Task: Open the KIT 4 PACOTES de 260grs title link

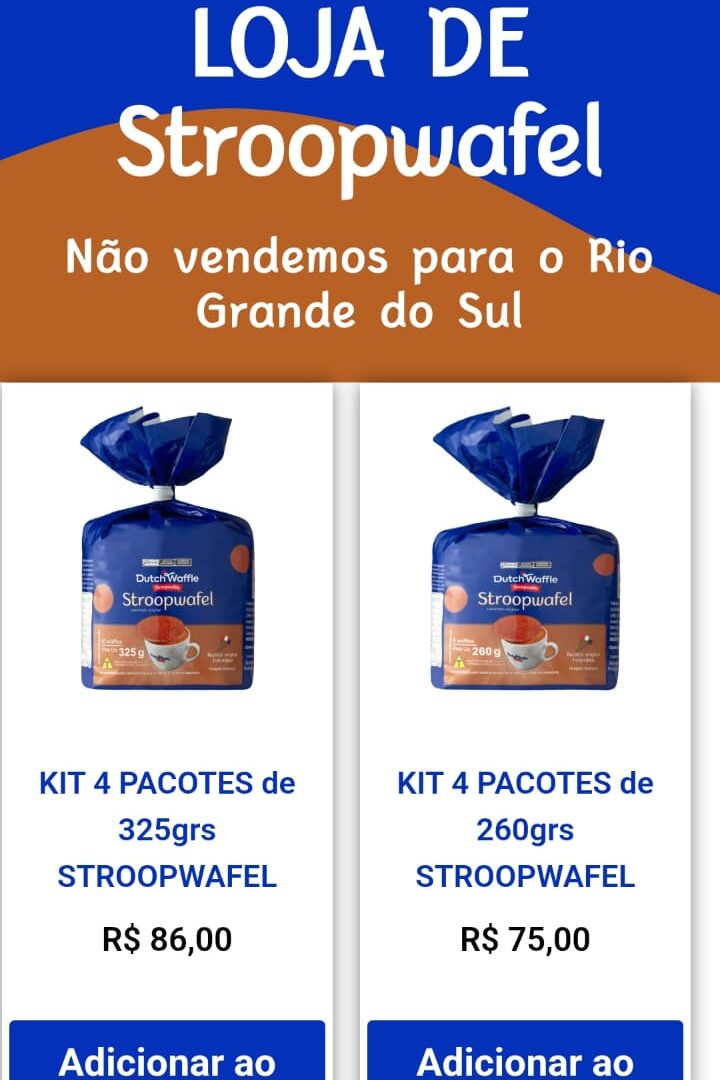Action: click(x=525, y=829)
